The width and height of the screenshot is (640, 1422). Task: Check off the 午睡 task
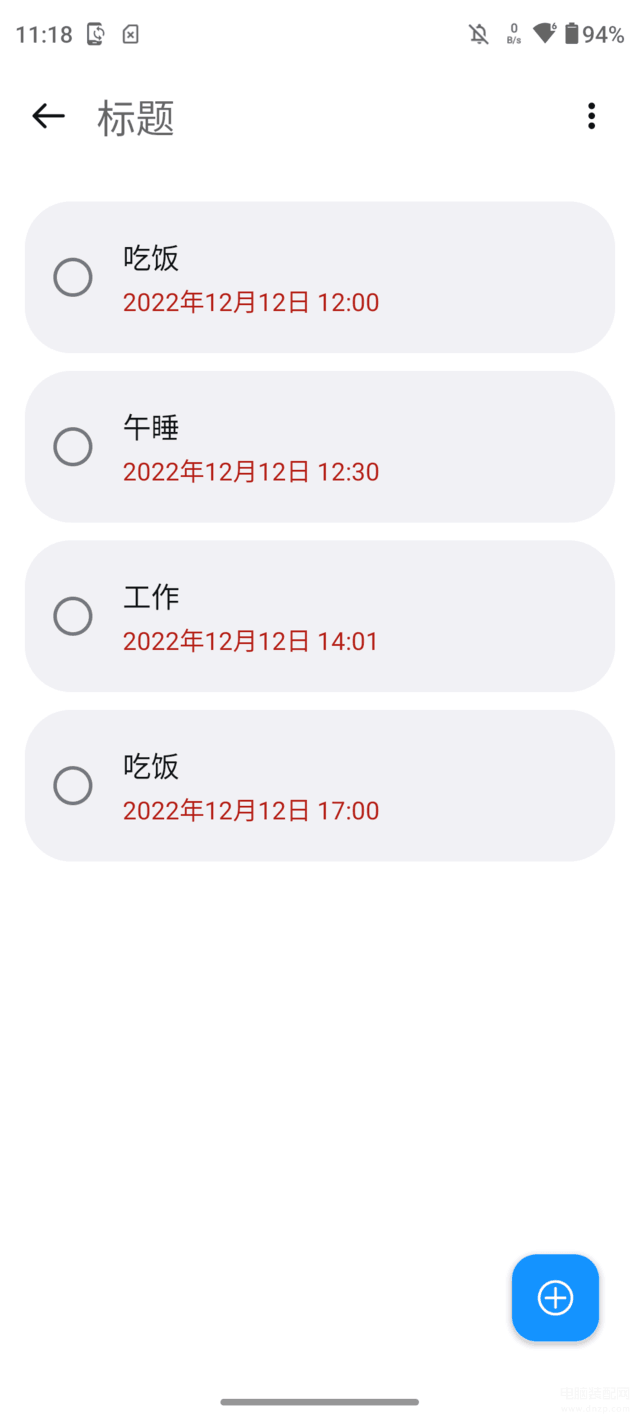coord(73,447)
